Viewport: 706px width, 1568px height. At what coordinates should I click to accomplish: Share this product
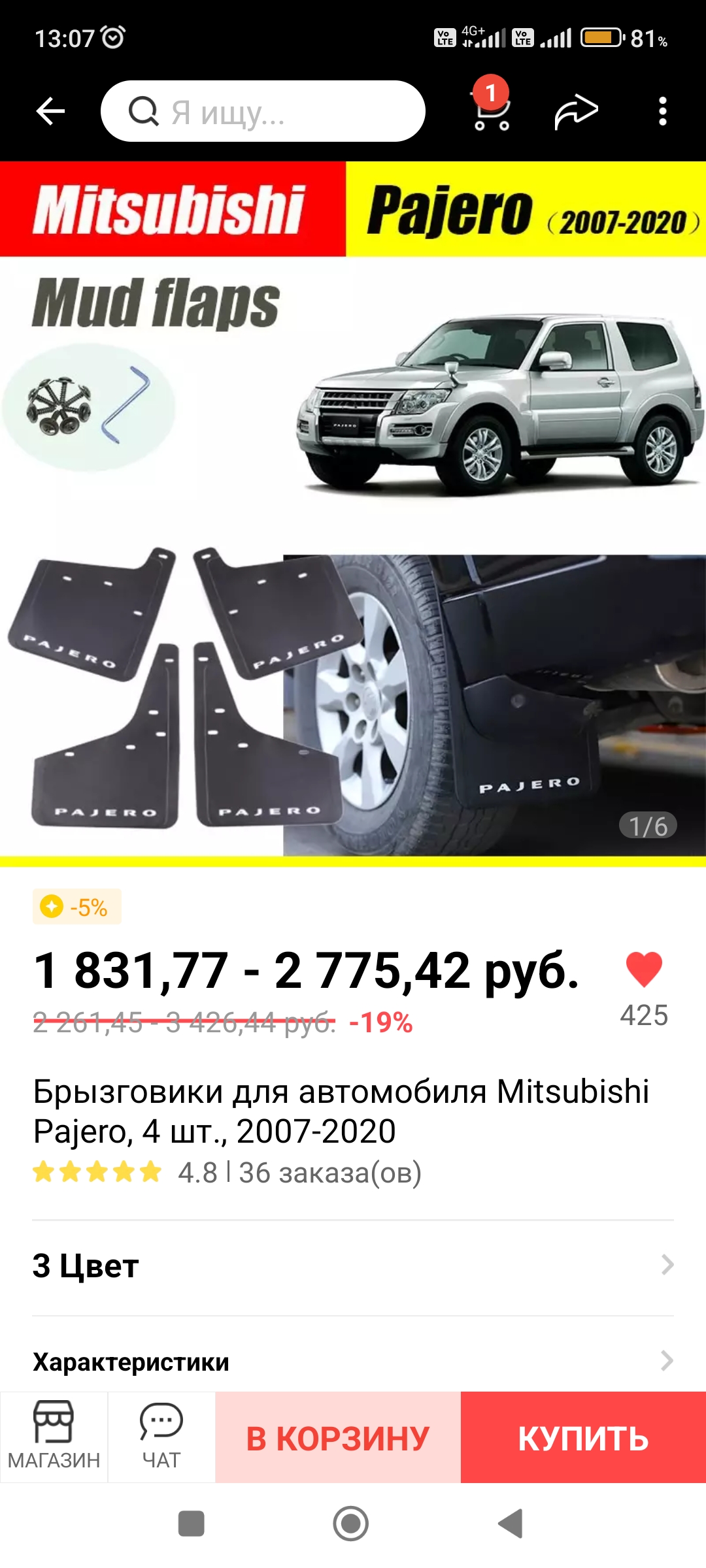(x=576, y=111)
